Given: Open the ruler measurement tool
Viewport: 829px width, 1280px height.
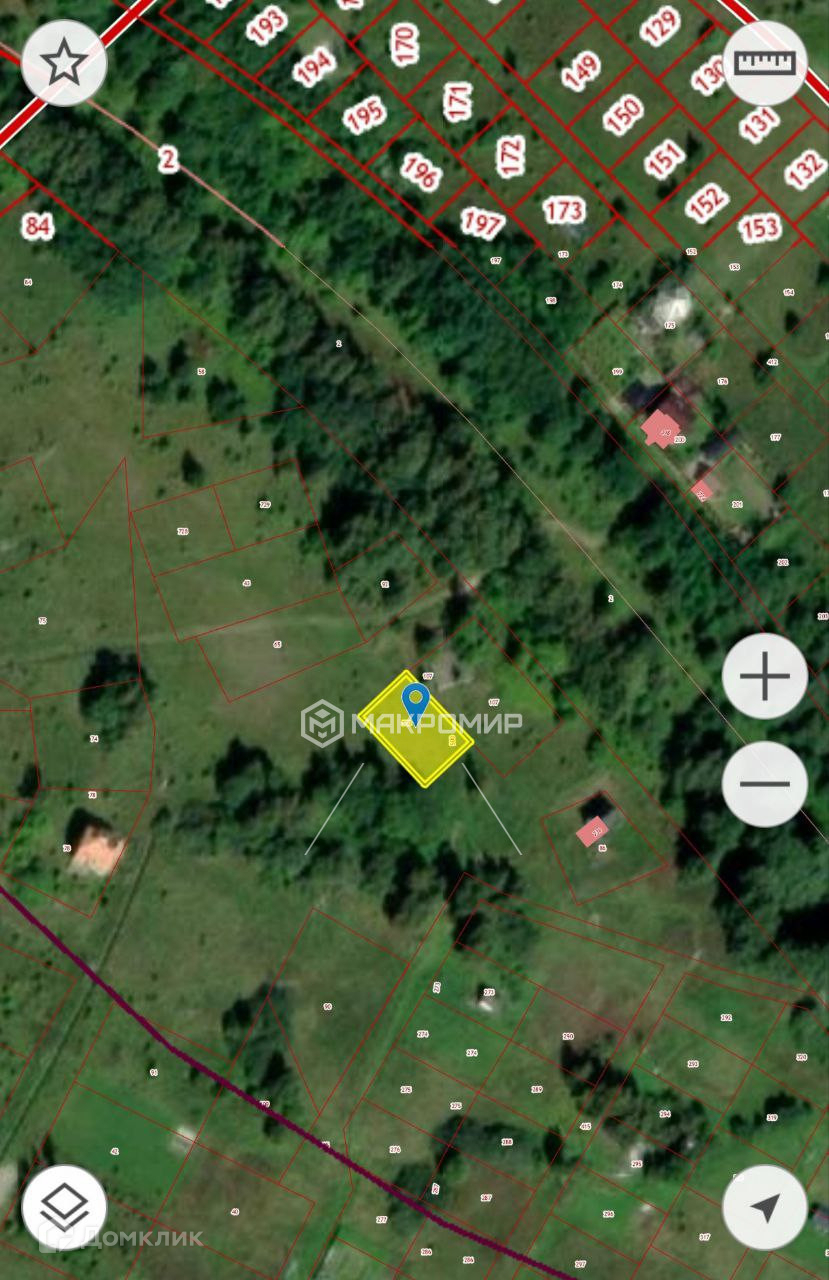Looking at the screenshot, I should coord(764,63).
